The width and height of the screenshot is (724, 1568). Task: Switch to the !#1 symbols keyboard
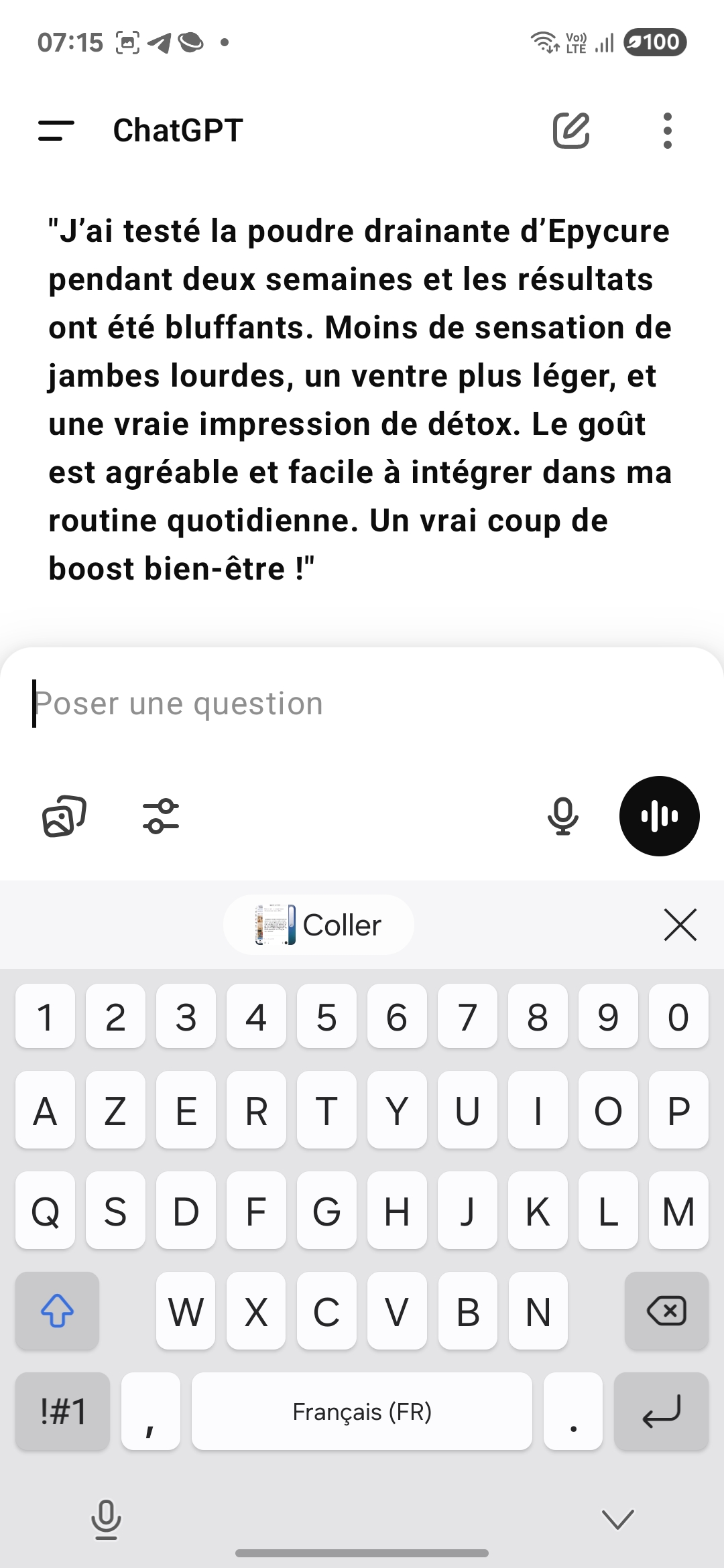coord(63,1411)
